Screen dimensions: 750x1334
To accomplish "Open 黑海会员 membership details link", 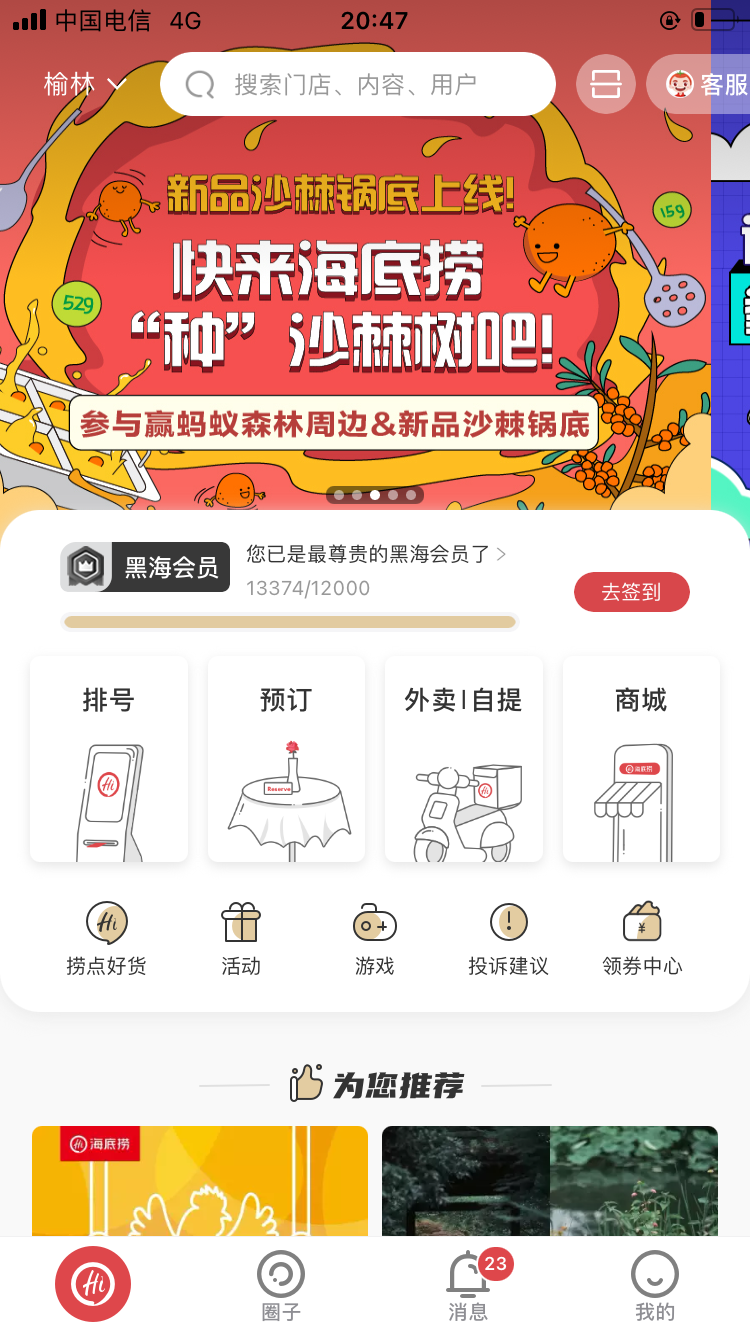I will [376, 554].
